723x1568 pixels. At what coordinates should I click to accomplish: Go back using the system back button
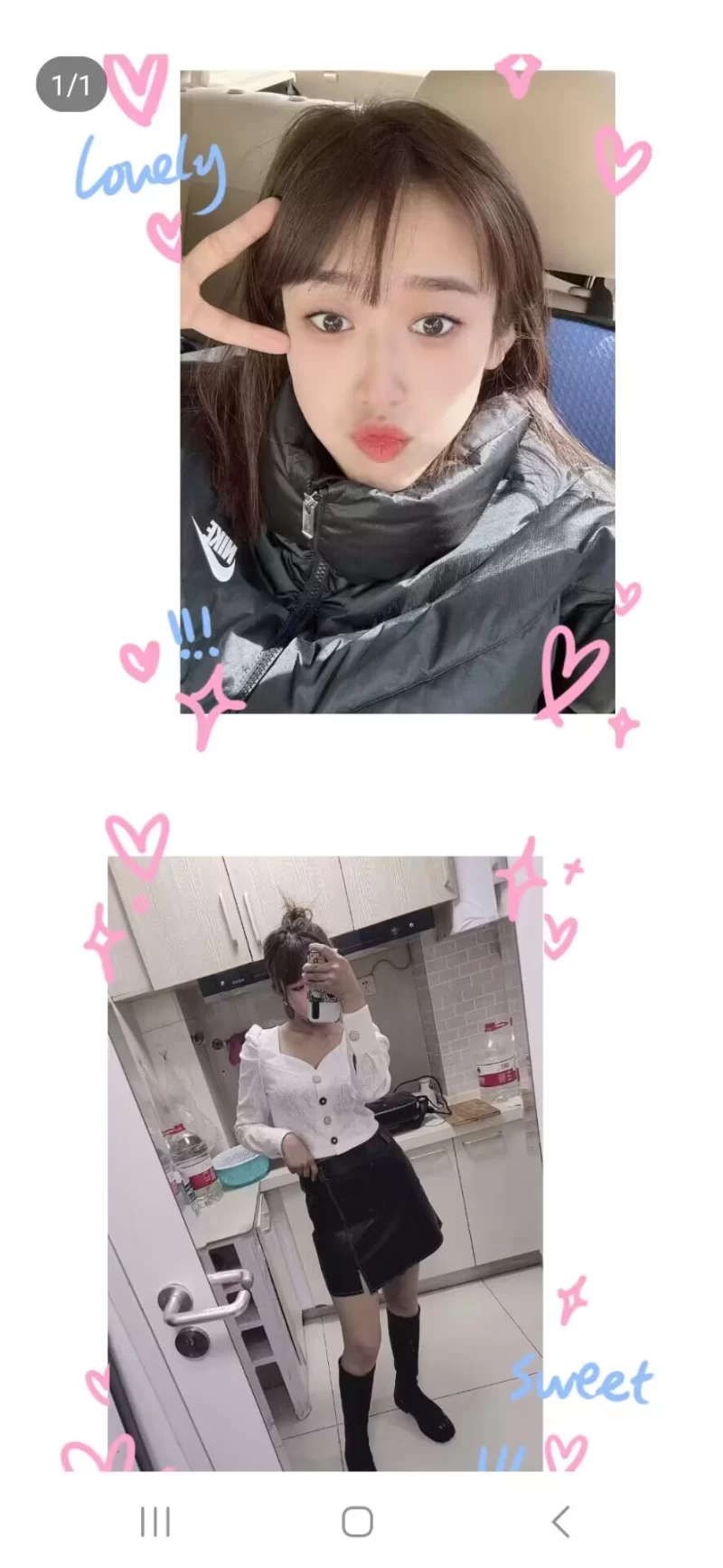[560, 1522]
